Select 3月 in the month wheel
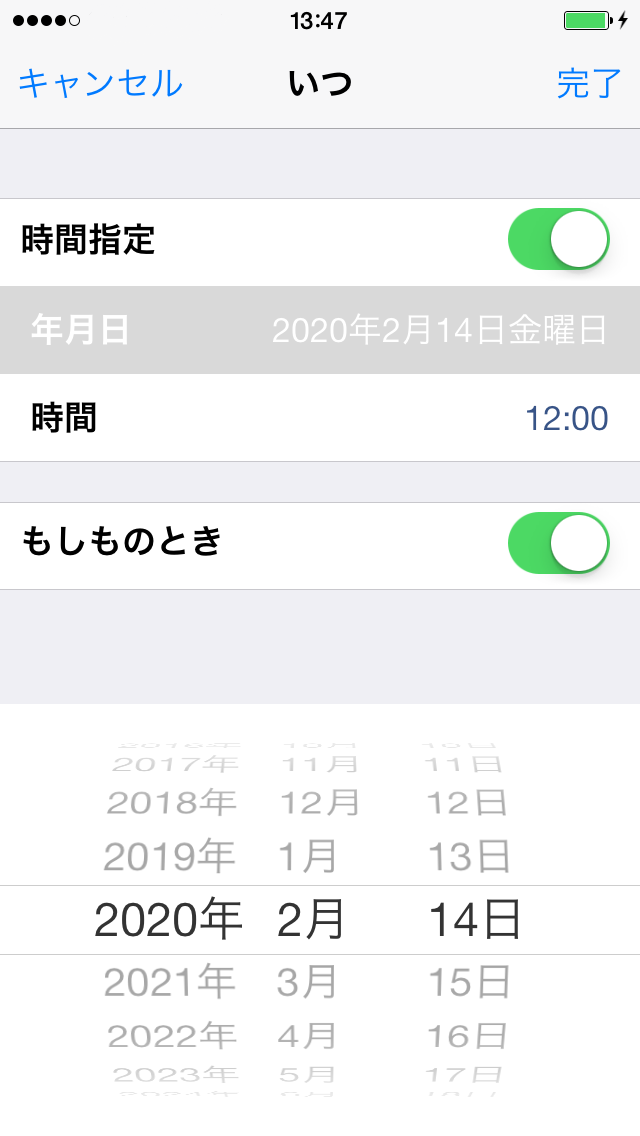This screenshot has width=640, height=1136. 307,982
